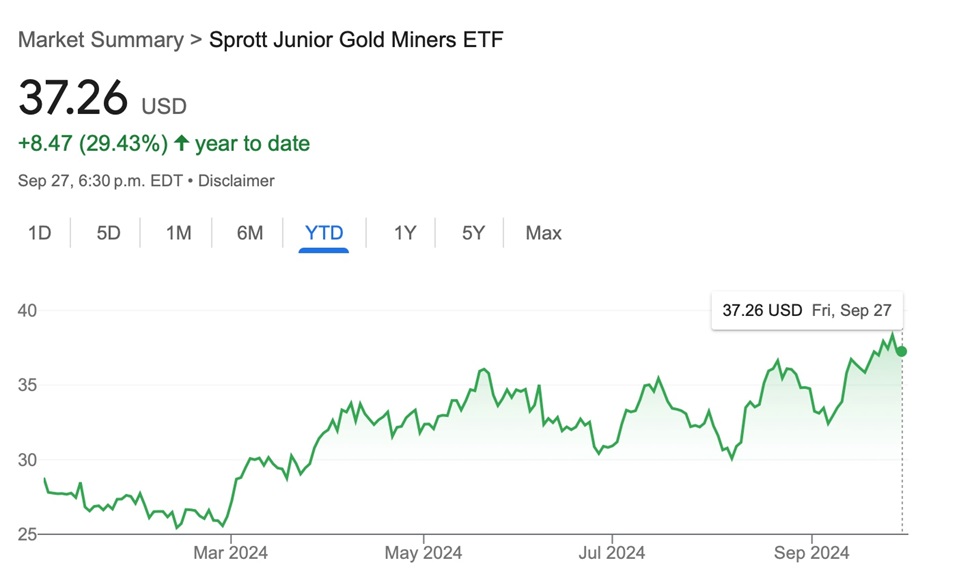Switch to the 6M range
Image resolution: width=961 pixels, height=580 pixels.
click(x=250, y=233)
